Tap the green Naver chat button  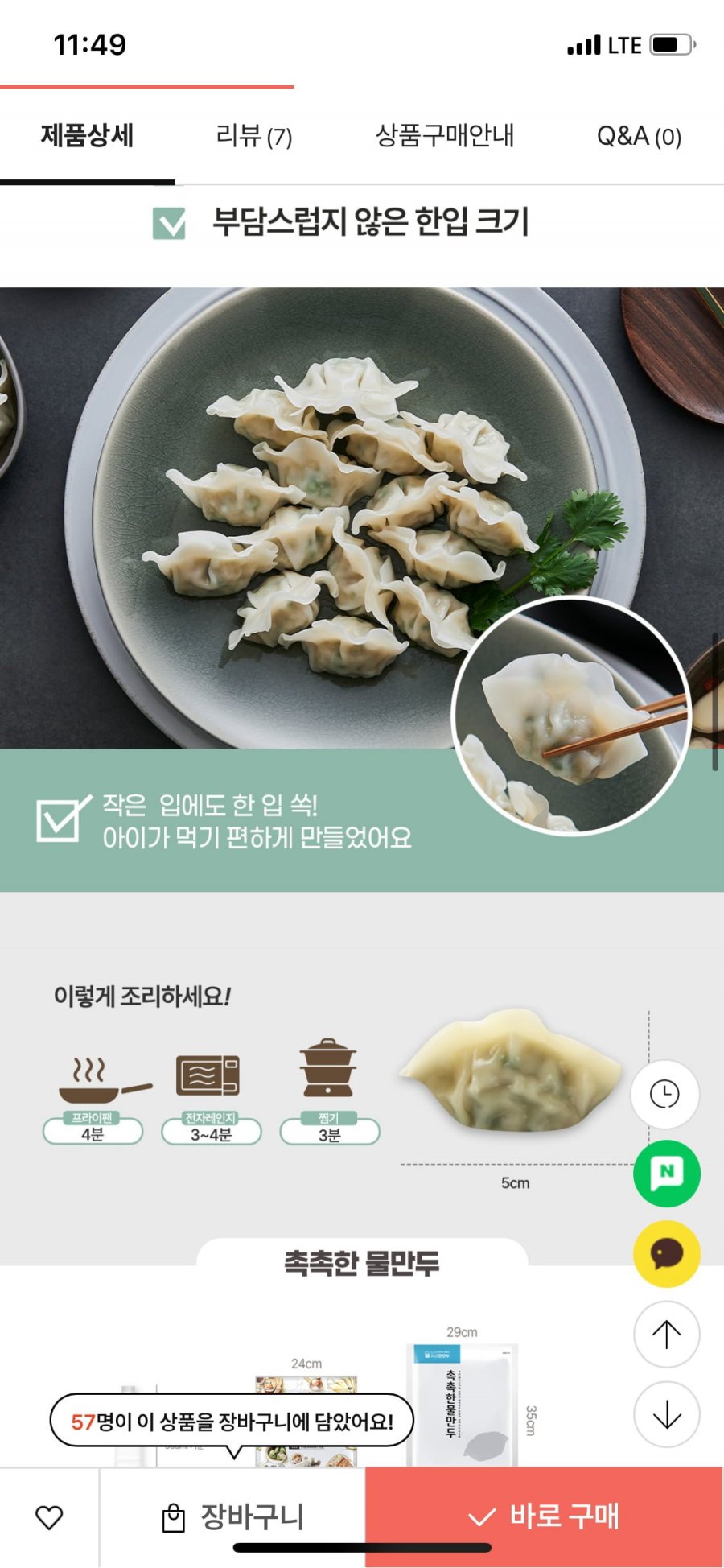coord(666,1174)
